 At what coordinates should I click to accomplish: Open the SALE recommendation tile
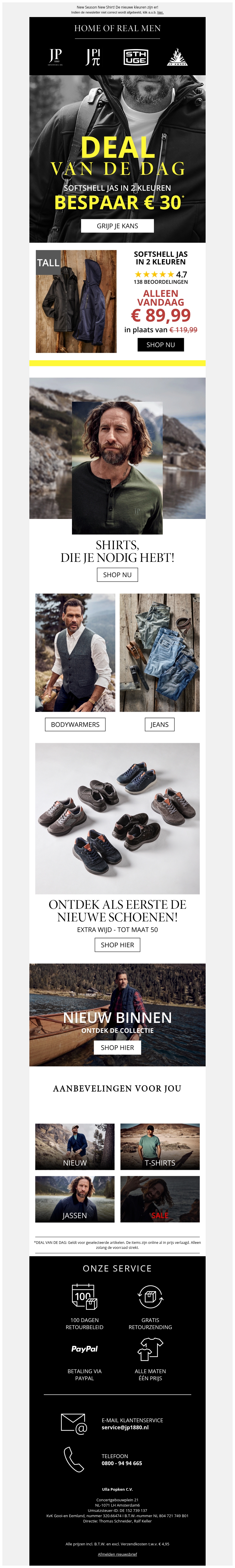point(160,1199)
